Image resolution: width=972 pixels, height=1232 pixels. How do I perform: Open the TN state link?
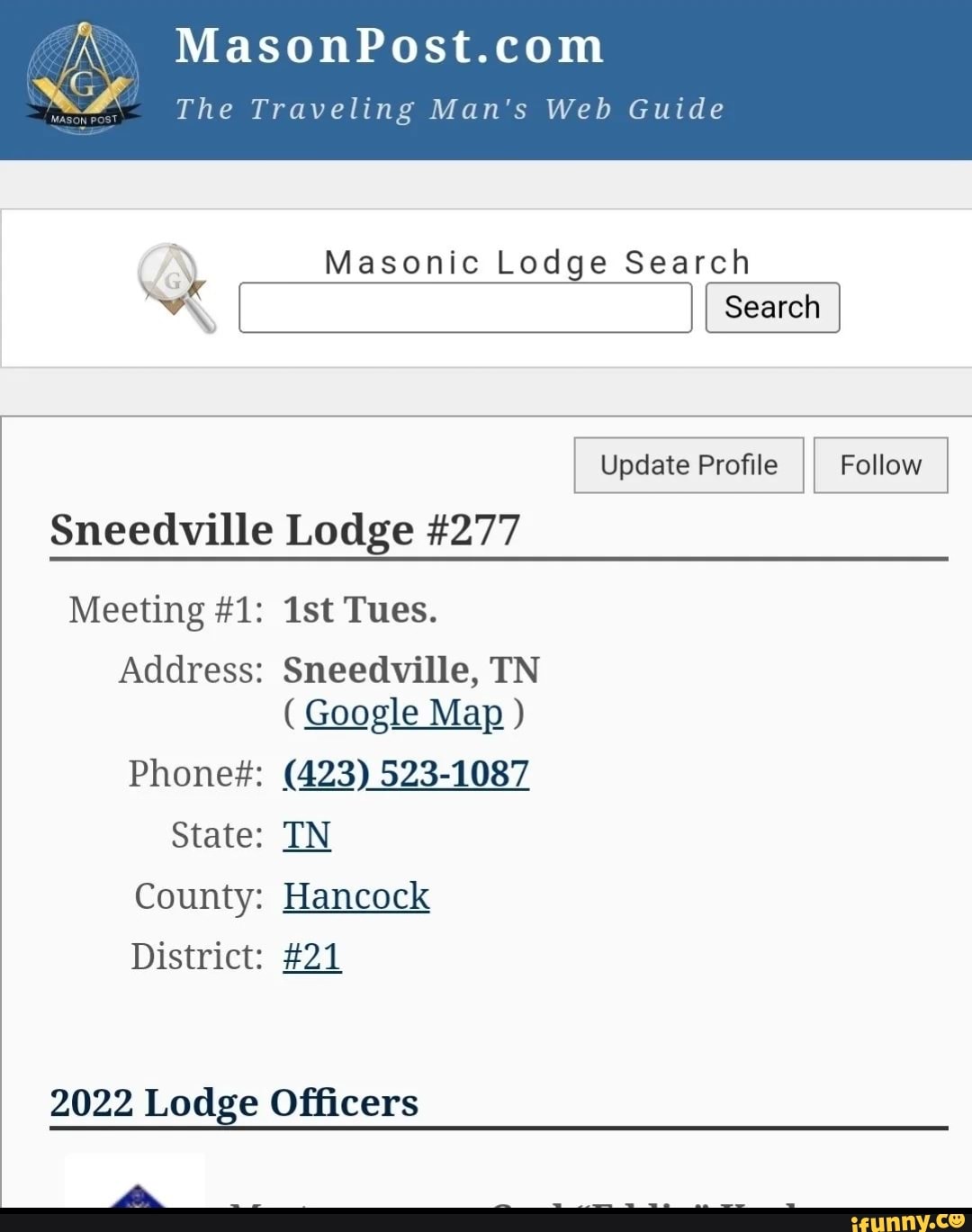click(x=306, y=834)
